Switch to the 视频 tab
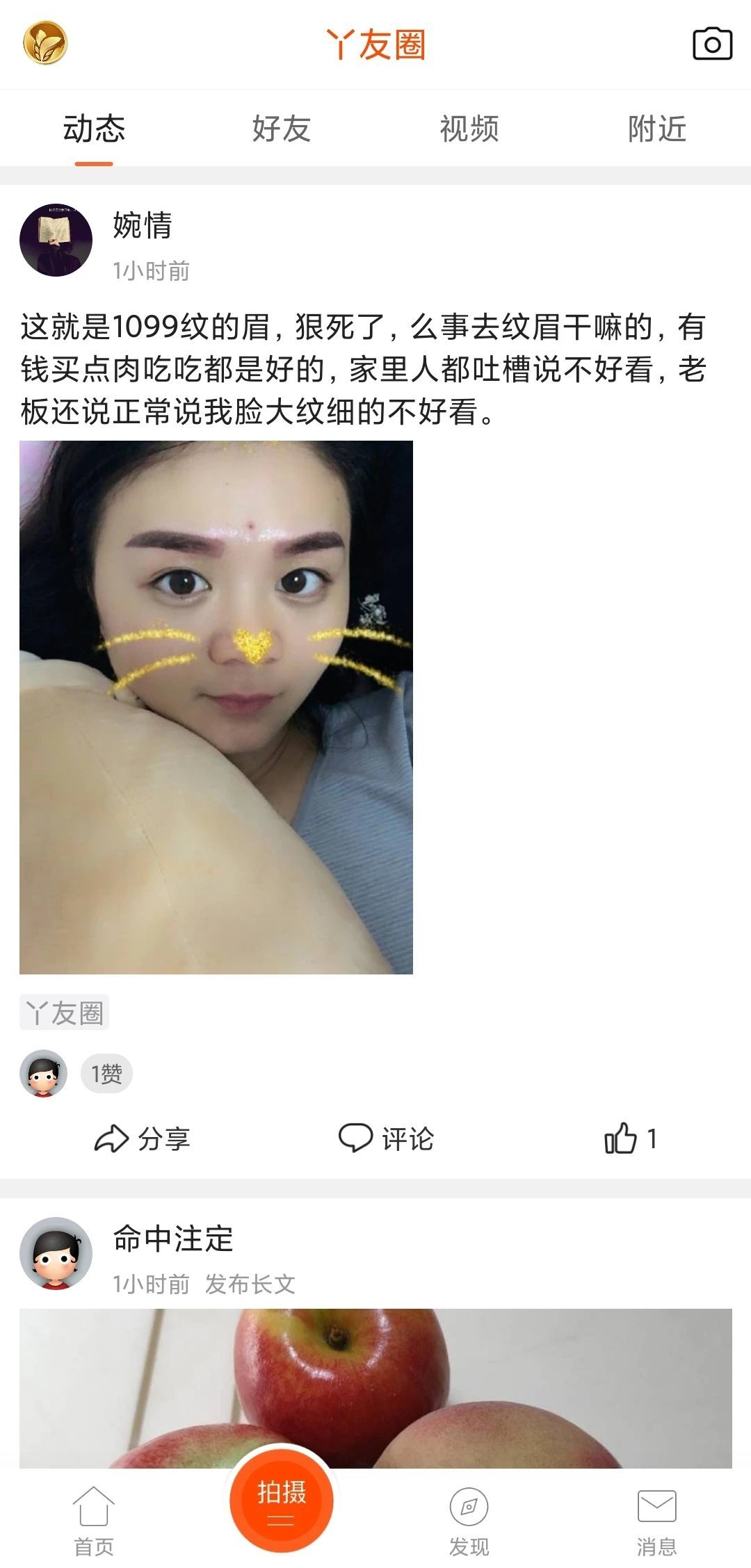Screen dimensions: 751x1568 tap(470, 128)
